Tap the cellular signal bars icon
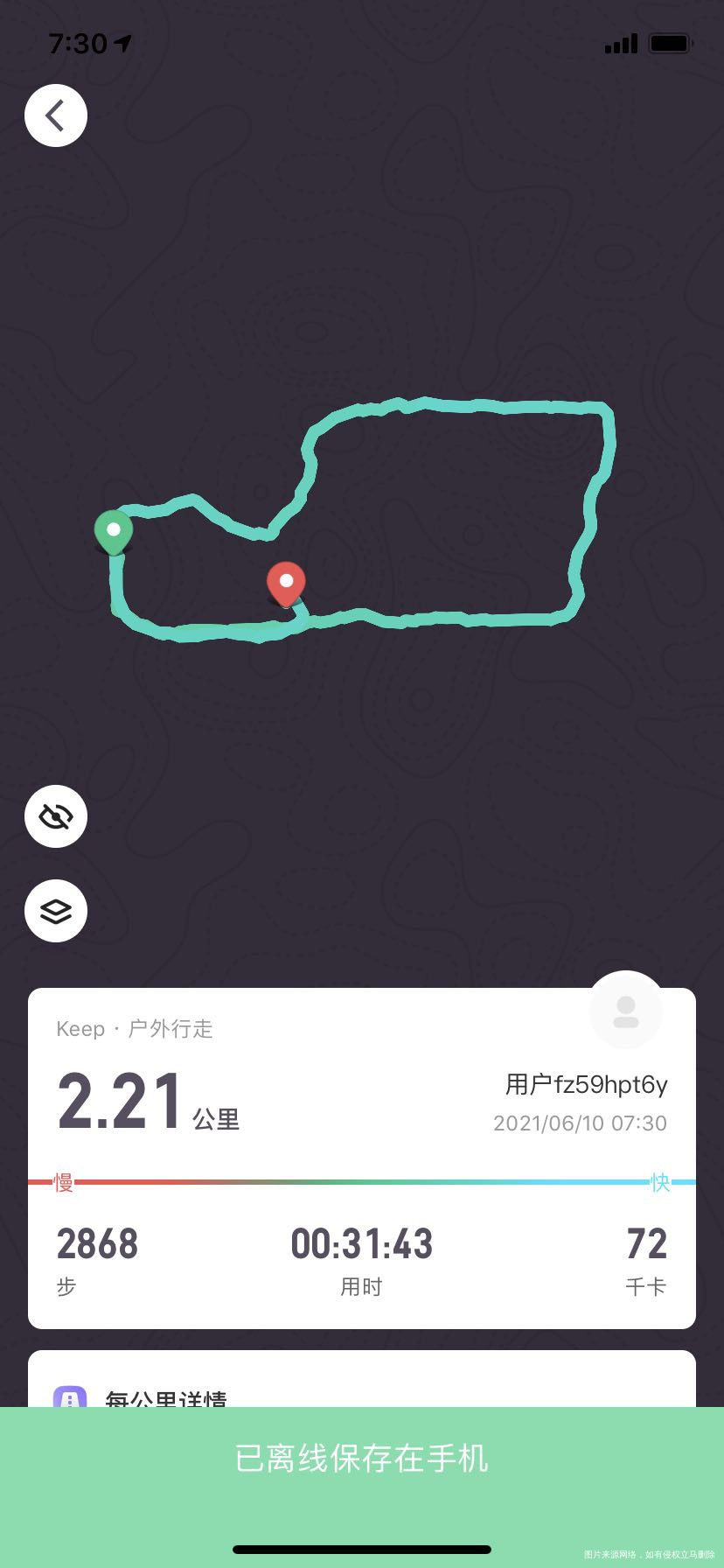 point(619,42)
